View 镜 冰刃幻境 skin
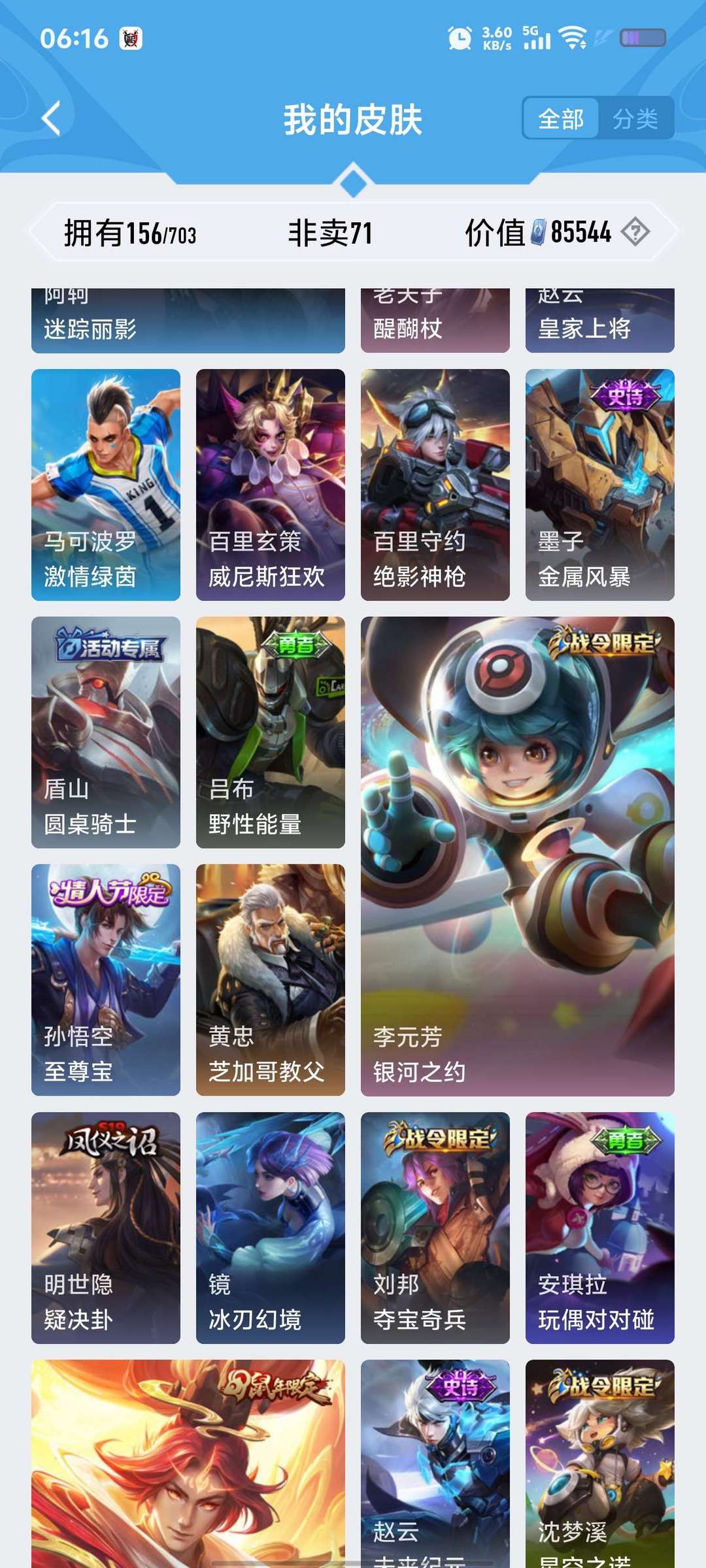The width and height of the screenshot is (706, 1568). (270, 1227)
